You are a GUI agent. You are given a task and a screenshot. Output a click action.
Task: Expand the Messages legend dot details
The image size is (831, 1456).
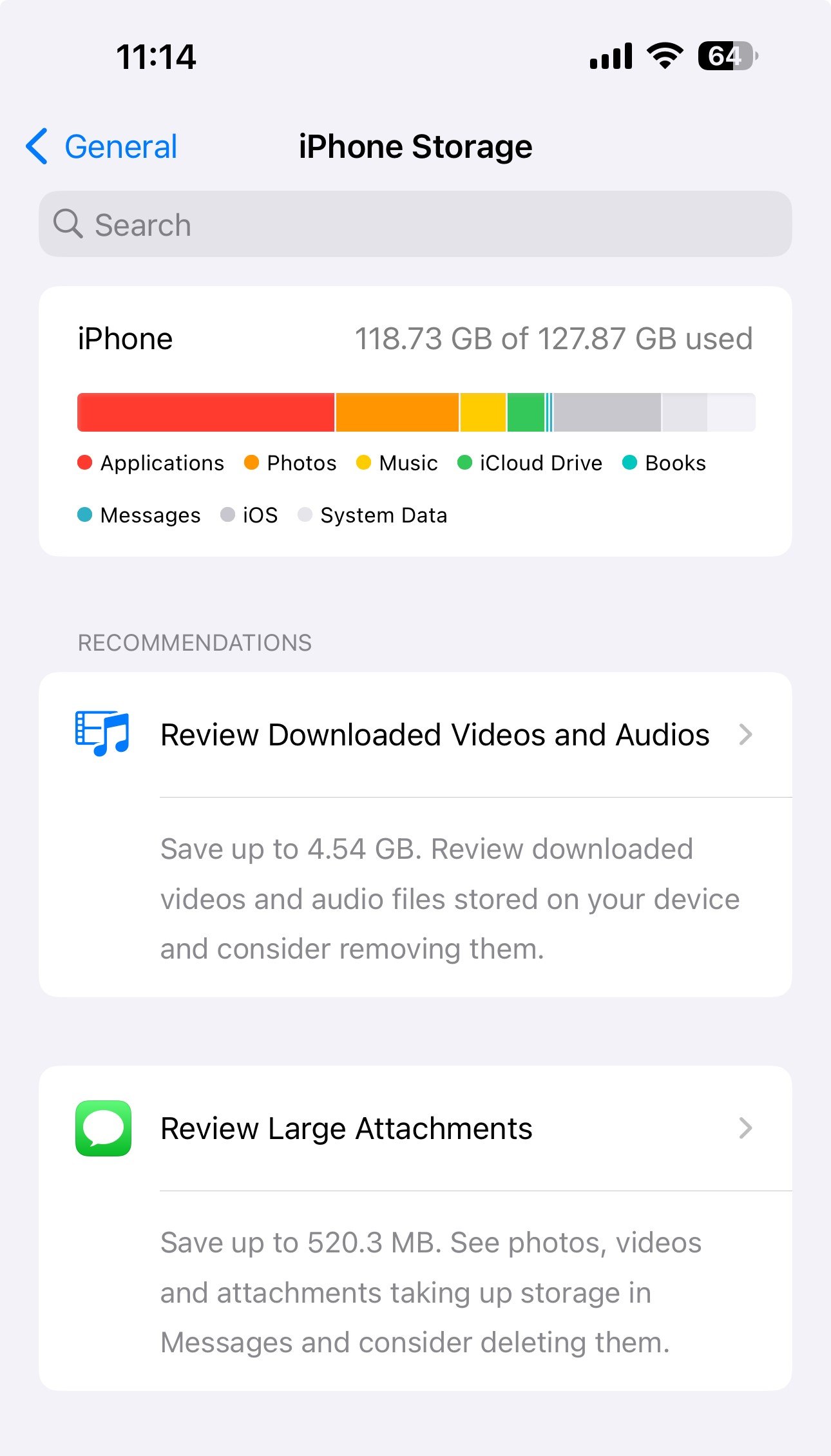pyautogui.click(x=84, y=515)
